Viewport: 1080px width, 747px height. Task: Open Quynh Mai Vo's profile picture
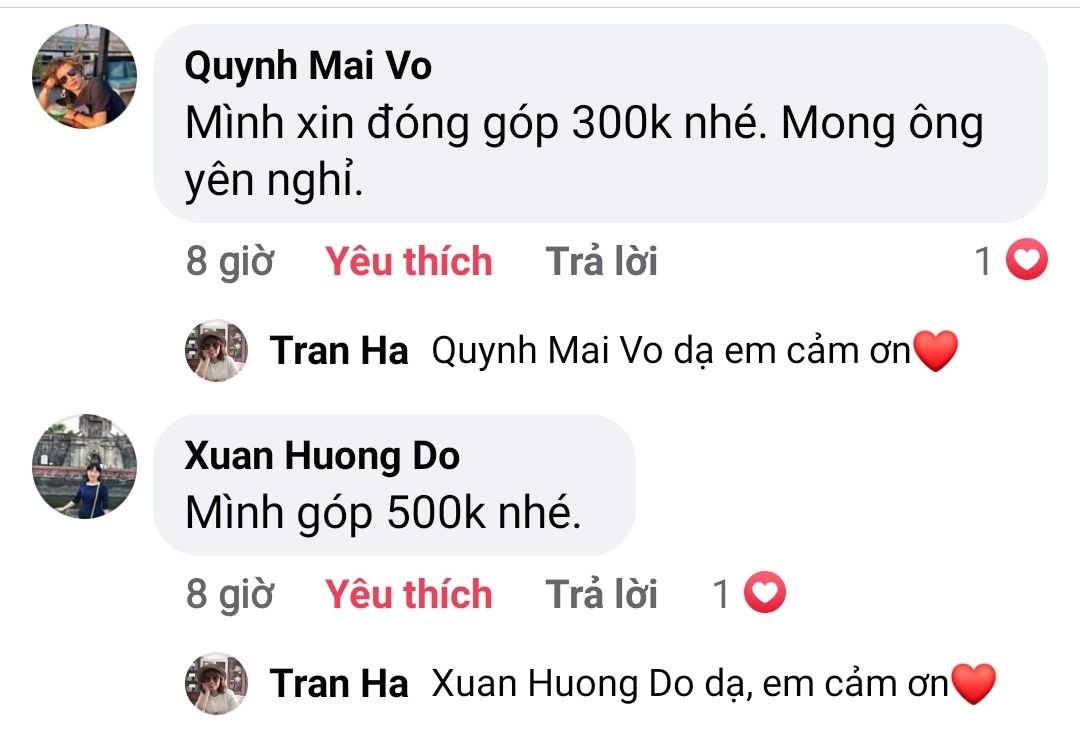(x=85, y=77)
